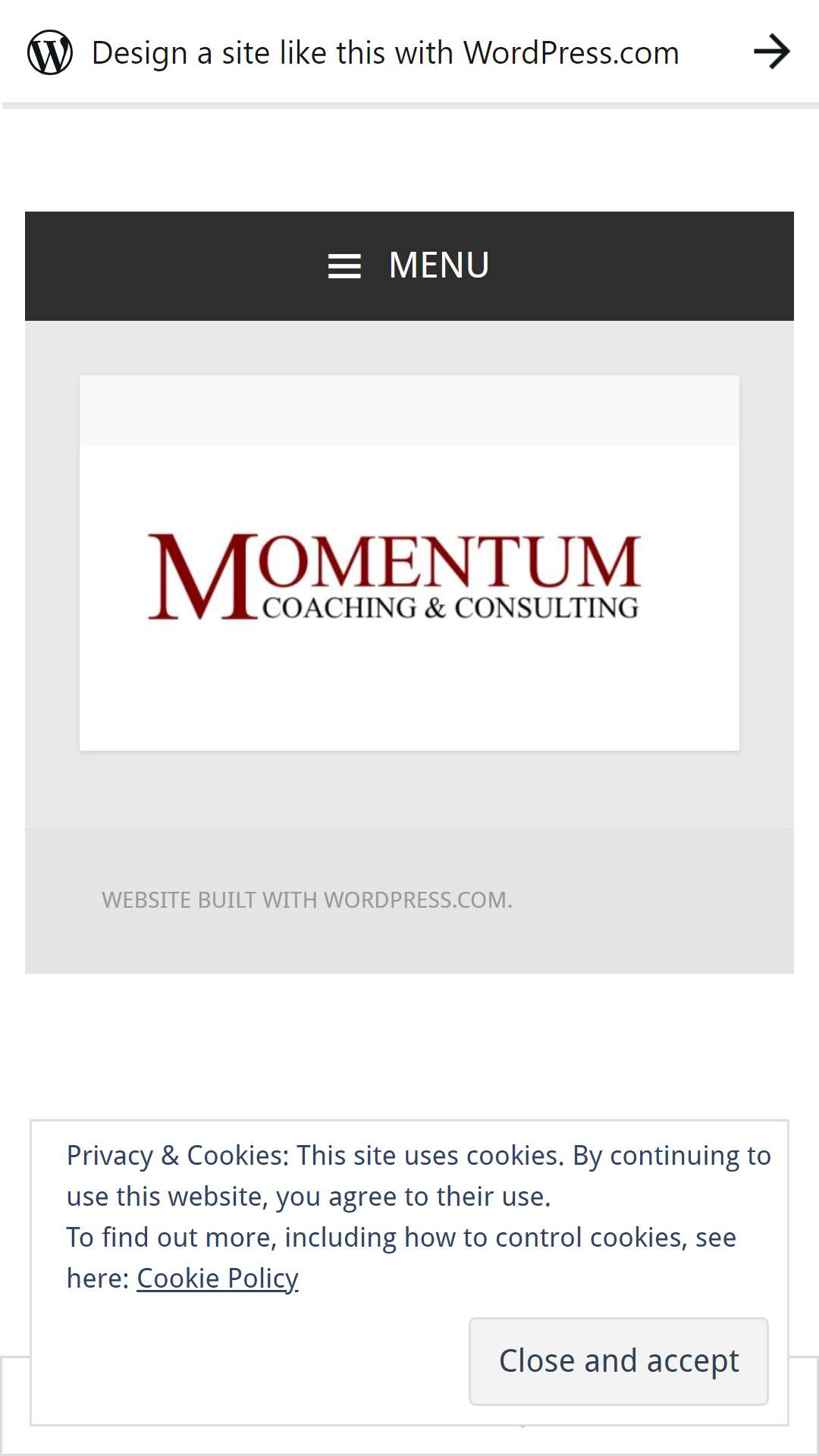
Task: Expand the MENU navigation button
Action: pyautogui.click(x=409, y=266)
